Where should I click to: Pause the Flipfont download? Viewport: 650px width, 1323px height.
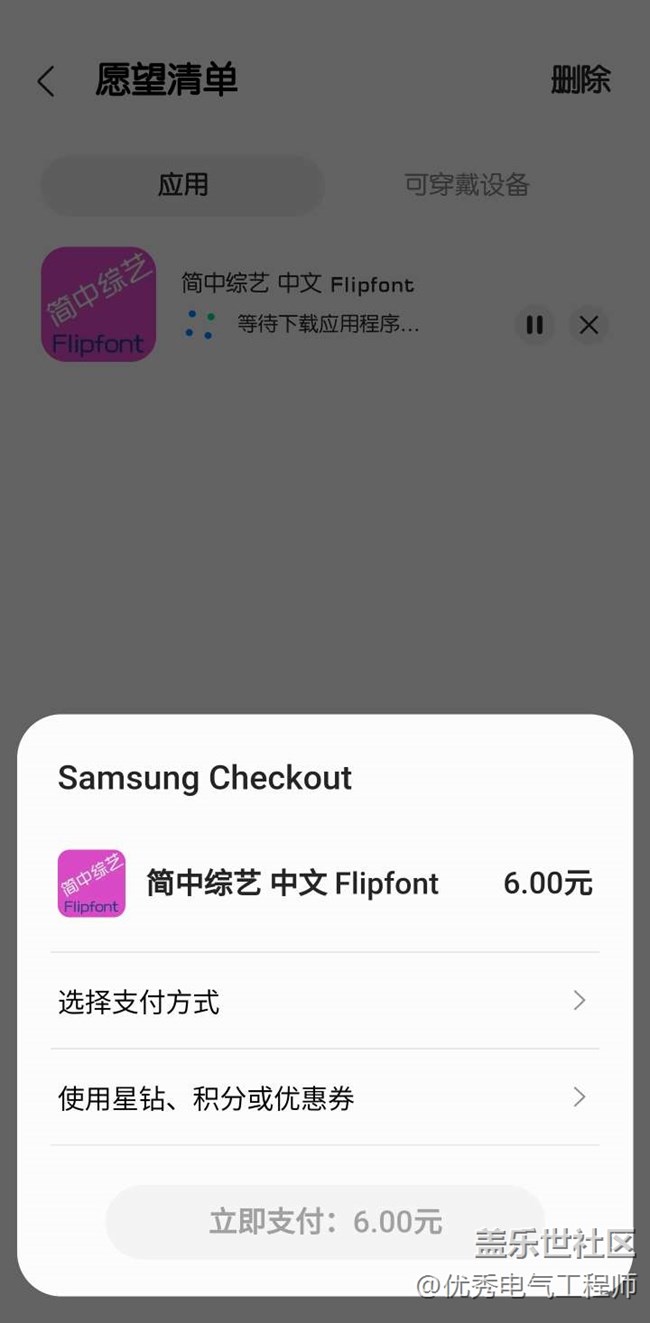coord(535,325)
